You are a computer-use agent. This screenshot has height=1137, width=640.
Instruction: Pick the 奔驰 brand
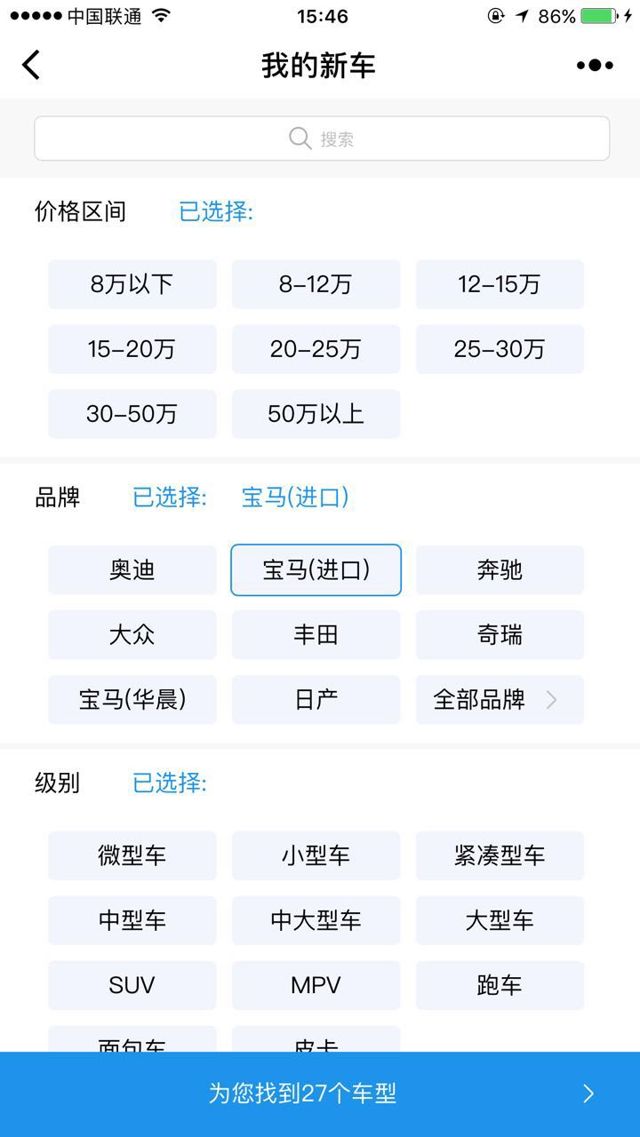499,570
